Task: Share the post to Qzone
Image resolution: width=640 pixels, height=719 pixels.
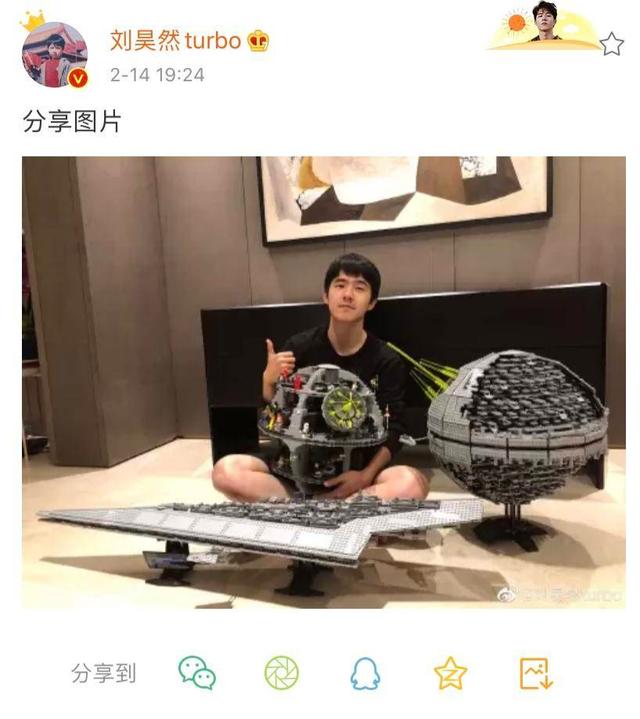Action: 450,673
